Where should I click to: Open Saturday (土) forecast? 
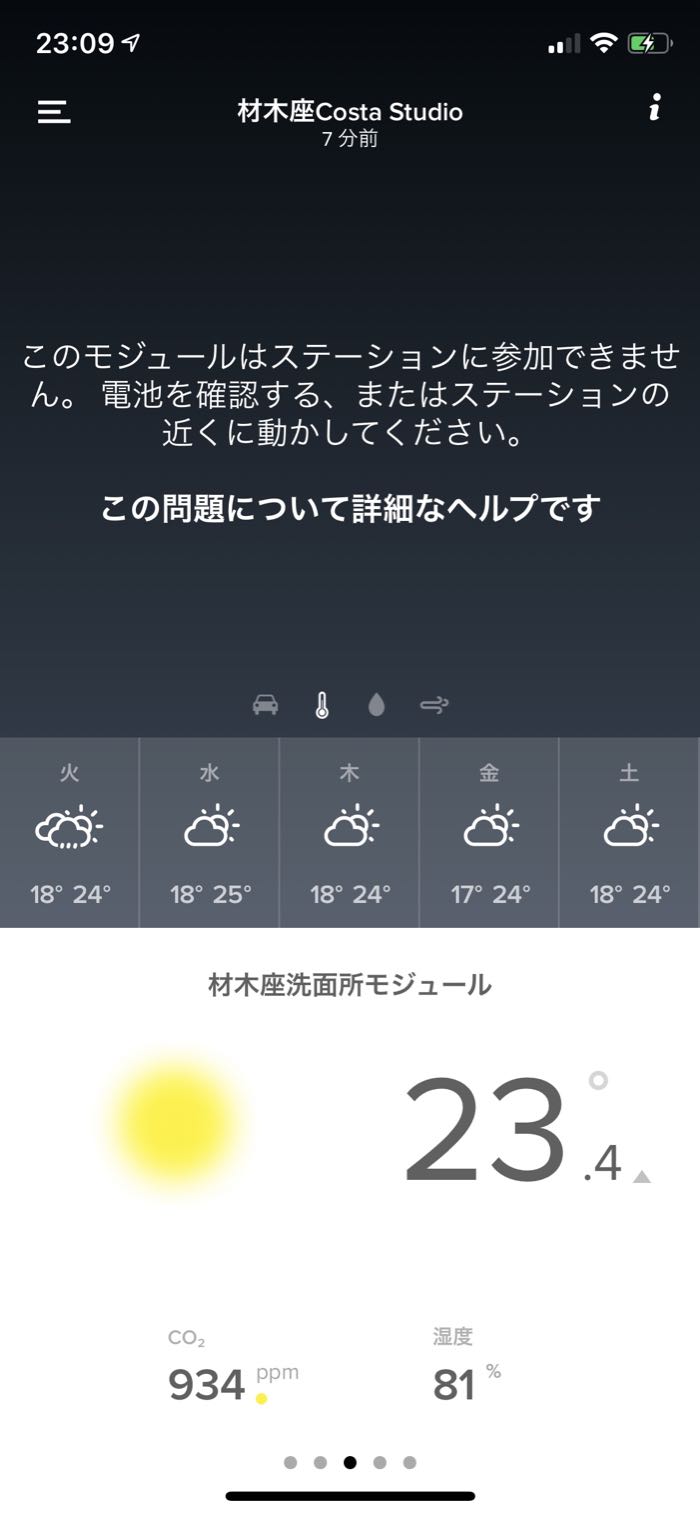click(x=629, y=832)
